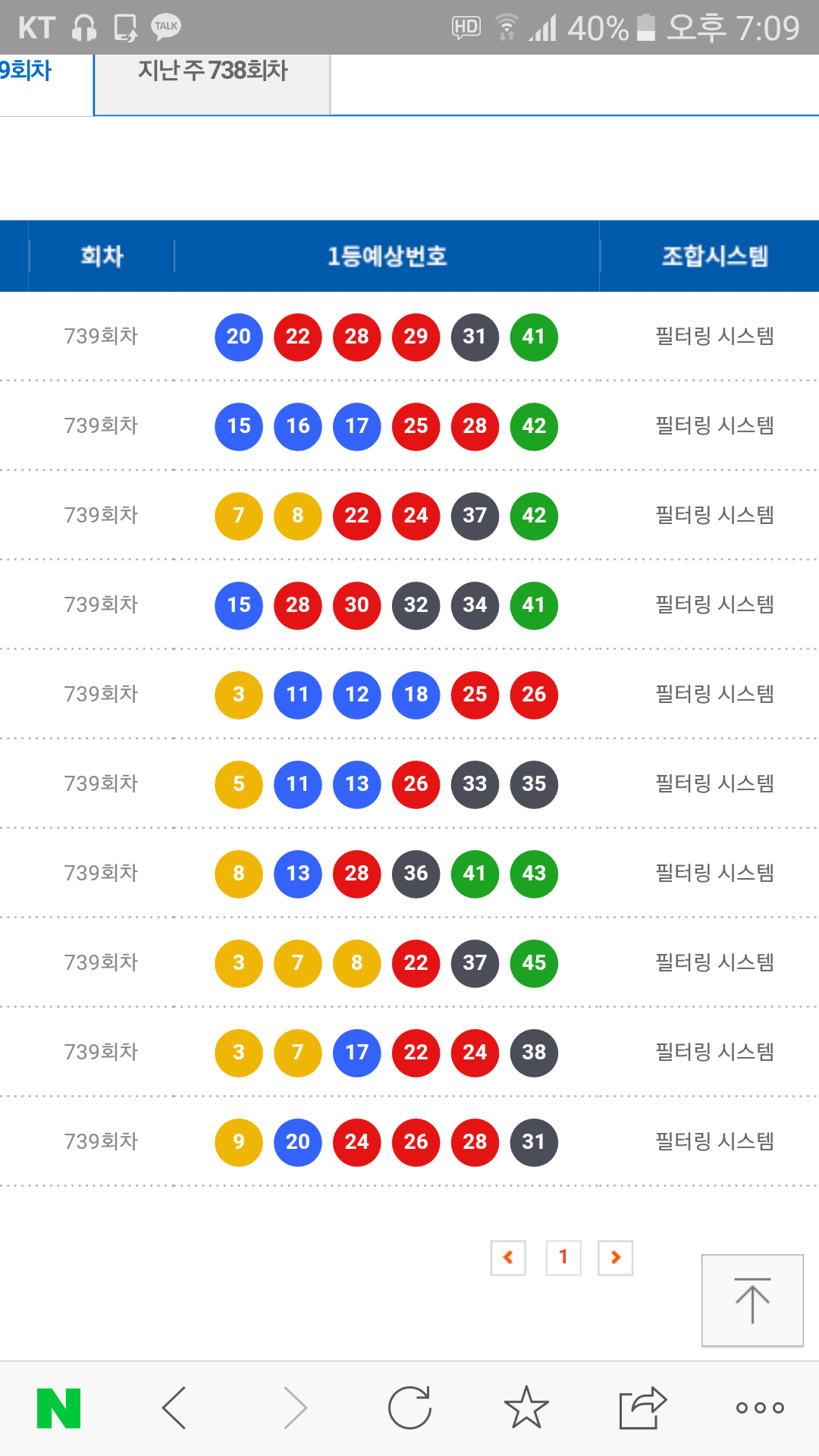Switch to the 9회차 tab
The height and width of the screenshot is (1456, 819).
coord(30,71)
